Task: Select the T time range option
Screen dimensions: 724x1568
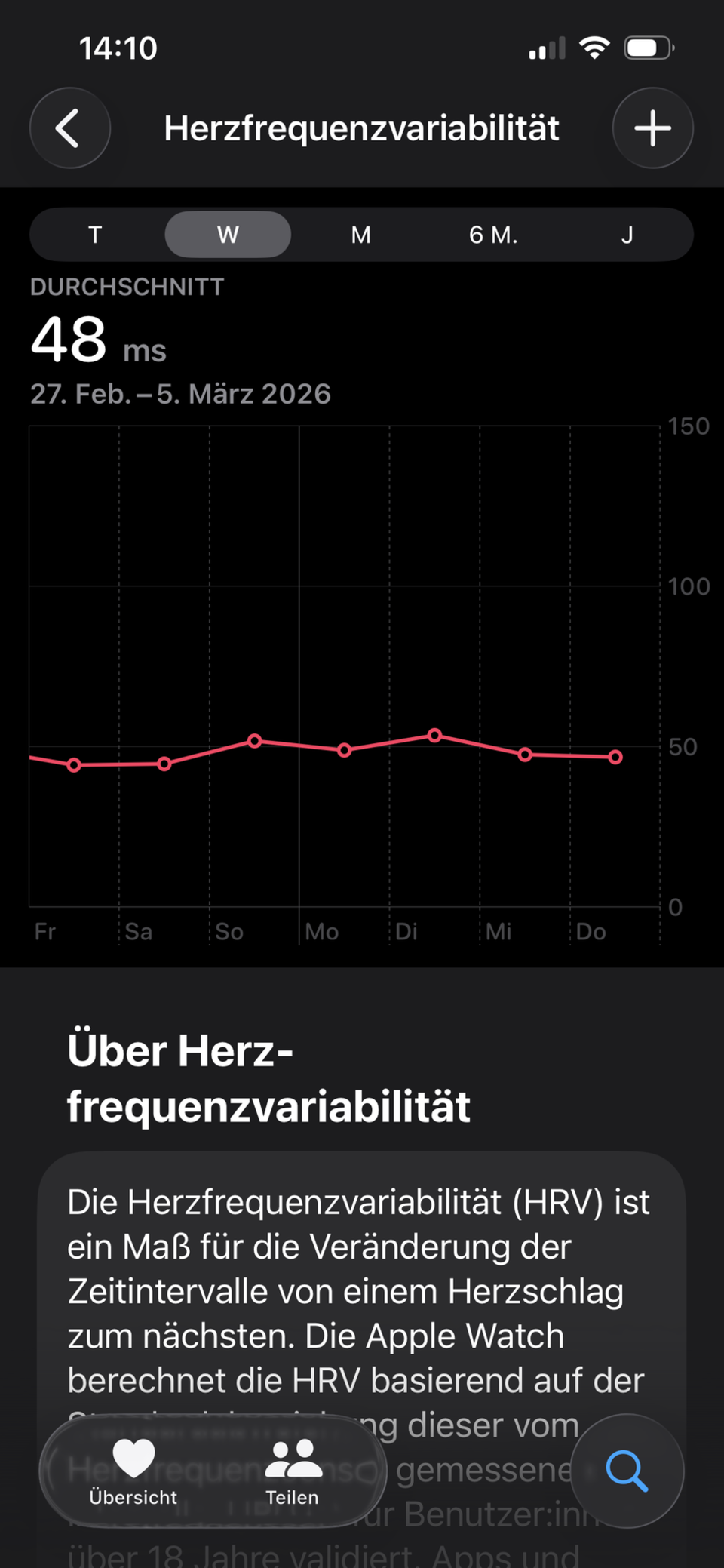Action: 94,235
